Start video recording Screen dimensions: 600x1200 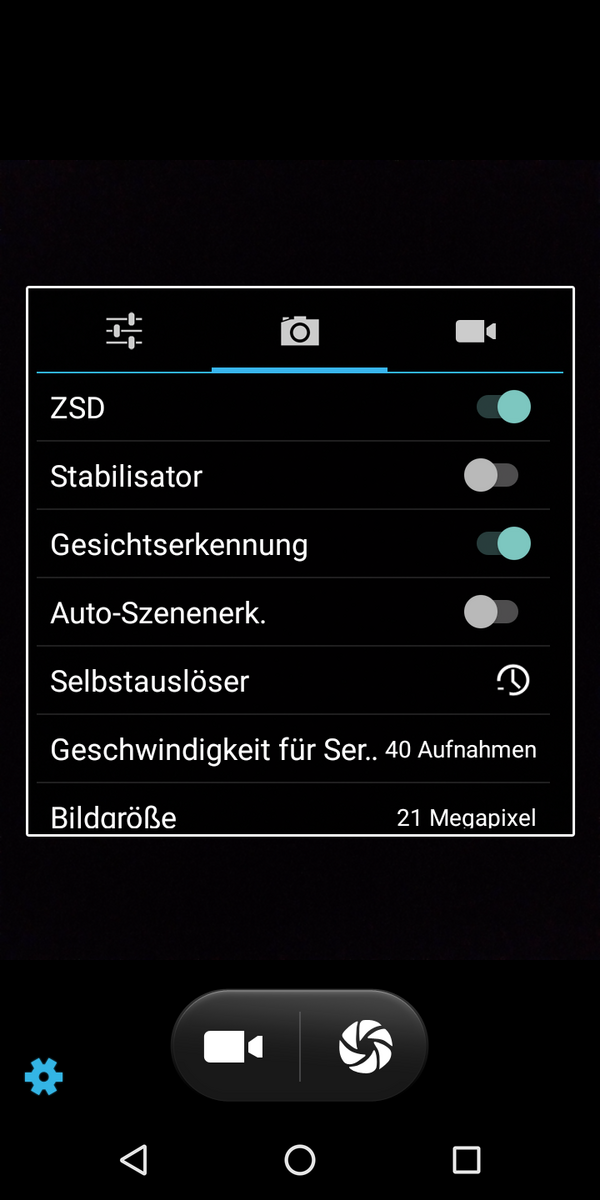234,1047
